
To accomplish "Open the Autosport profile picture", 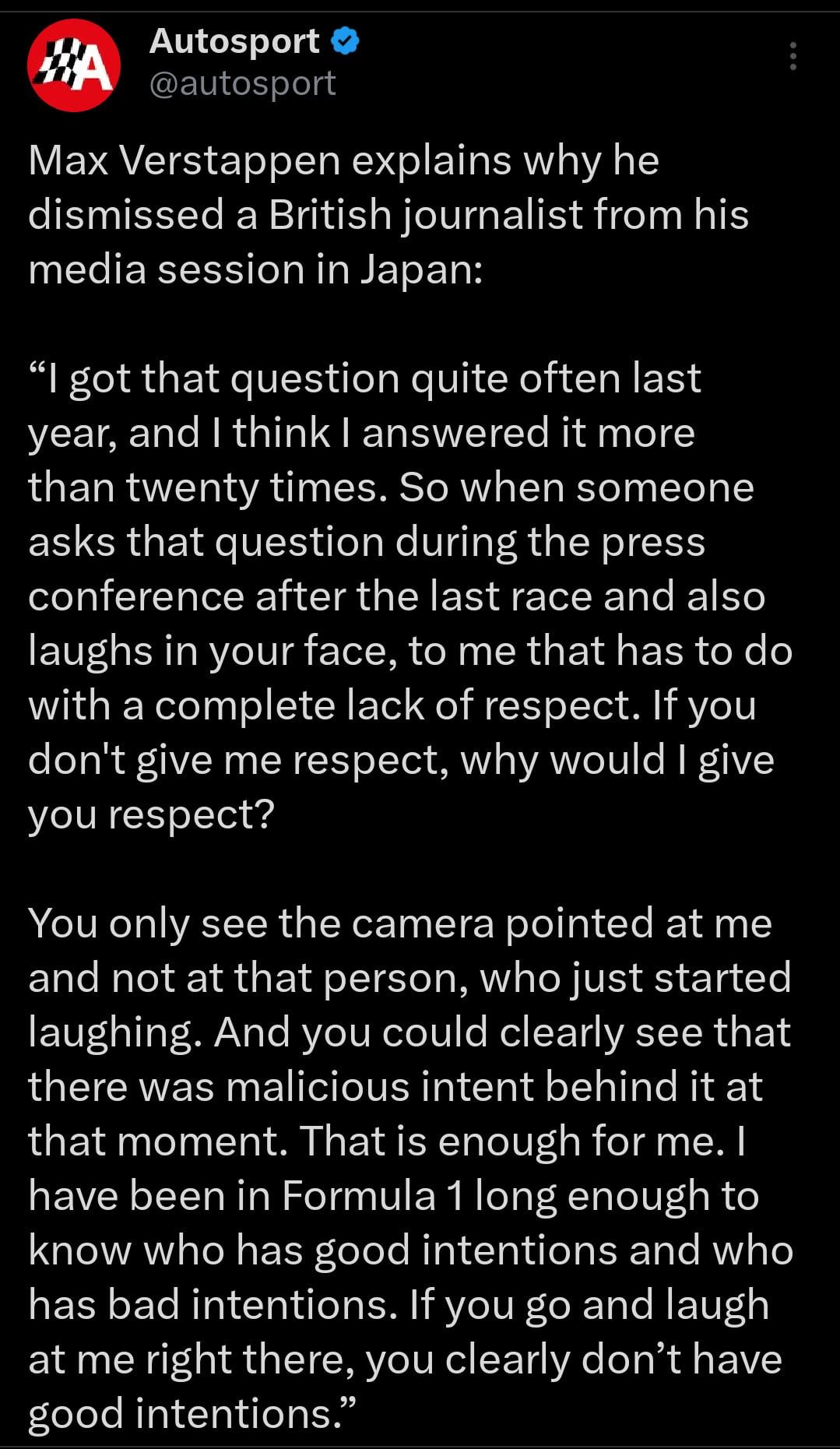I will tap(74, 65).
